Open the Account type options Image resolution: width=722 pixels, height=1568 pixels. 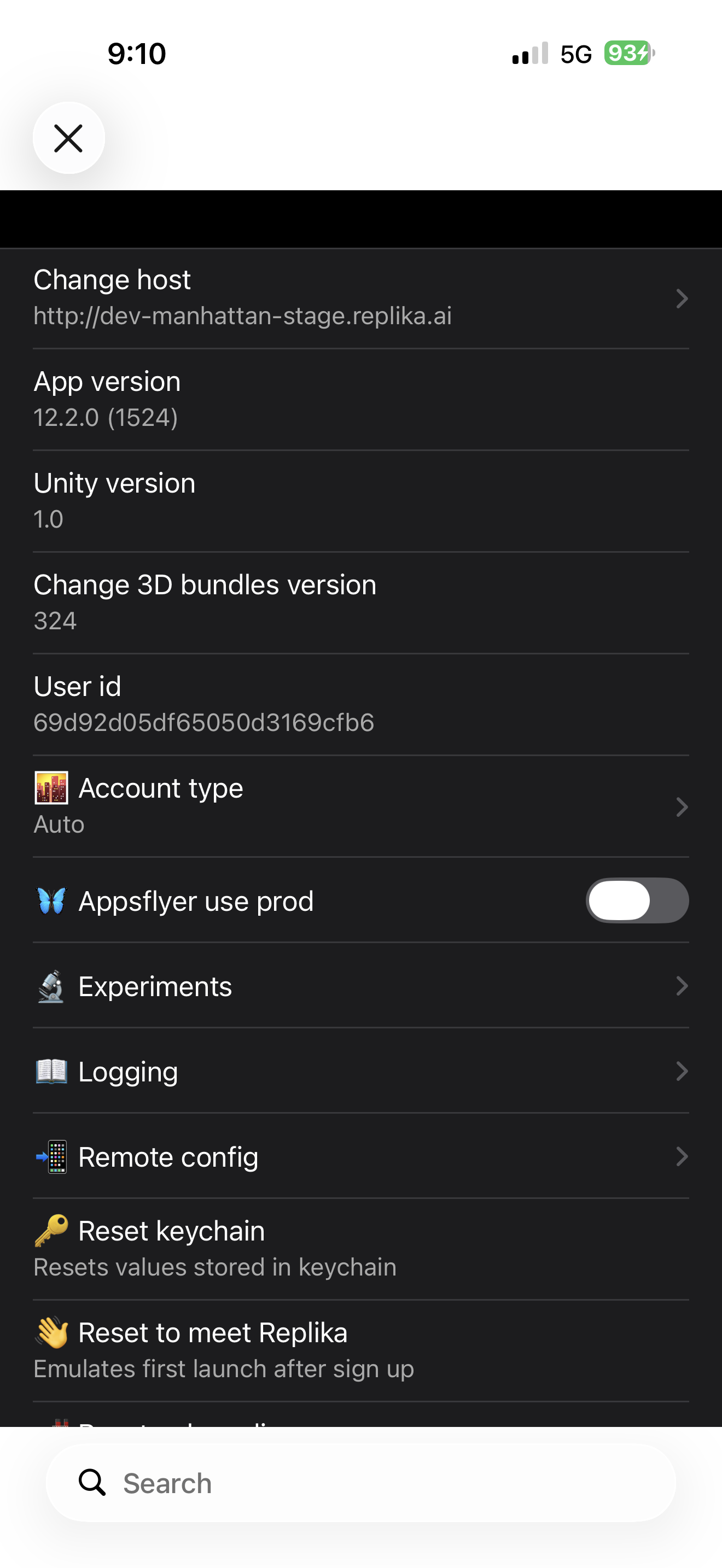click(x=360, y=806)
